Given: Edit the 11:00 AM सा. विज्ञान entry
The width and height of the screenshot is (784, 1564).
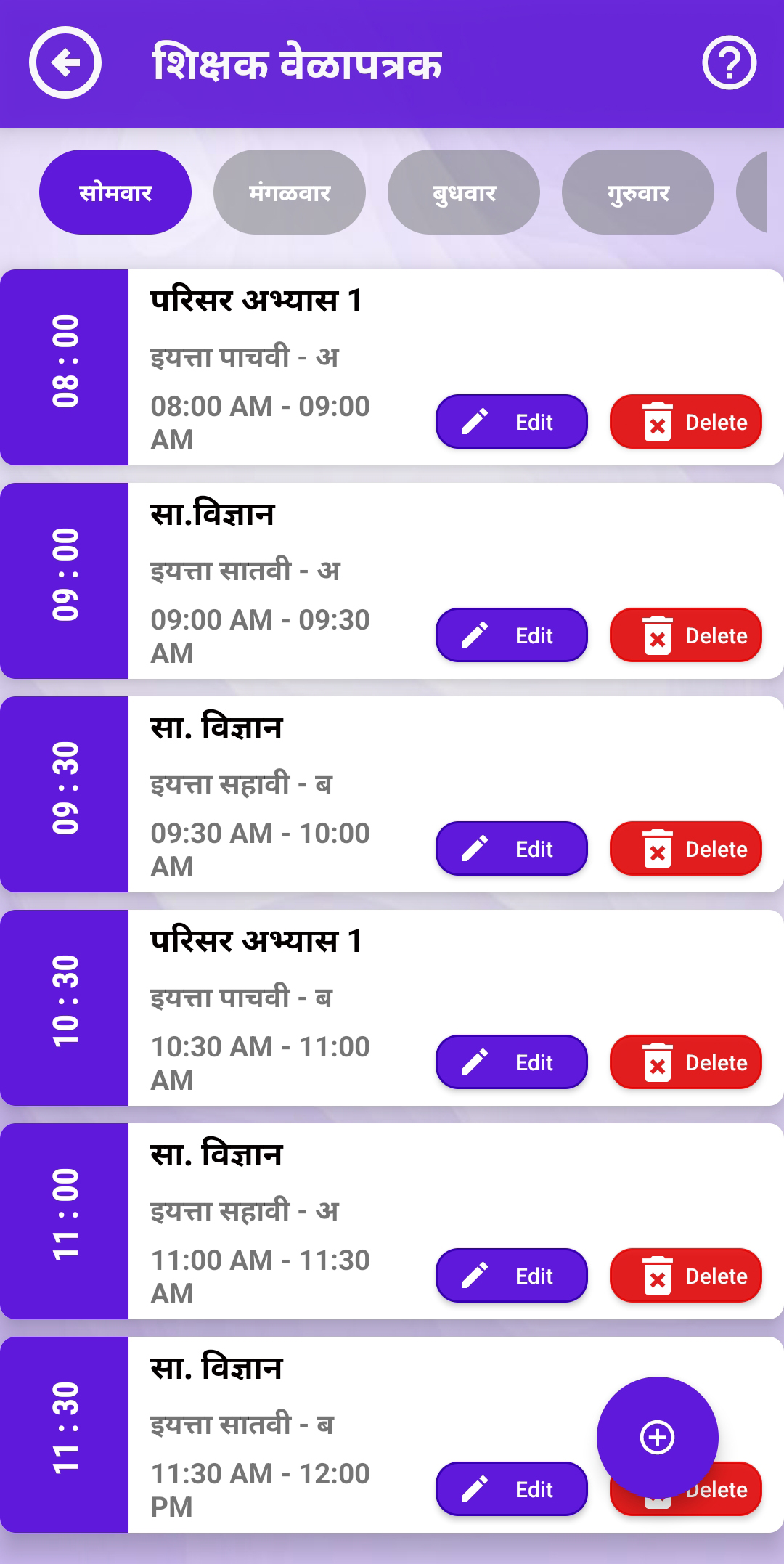Looking at the screenshot, I should coord(511,1276).
